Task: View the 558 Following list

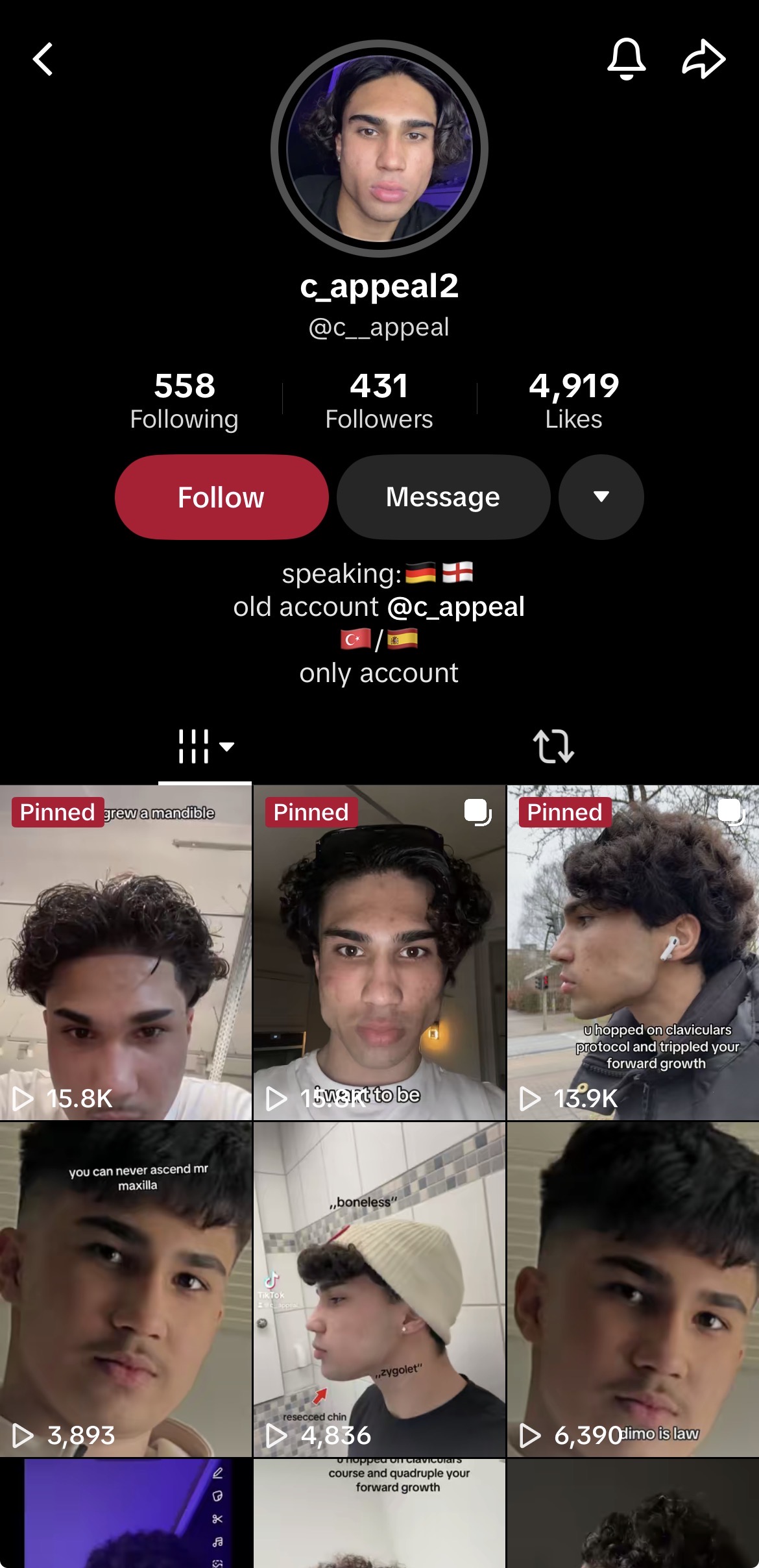Action: [184, 400]
